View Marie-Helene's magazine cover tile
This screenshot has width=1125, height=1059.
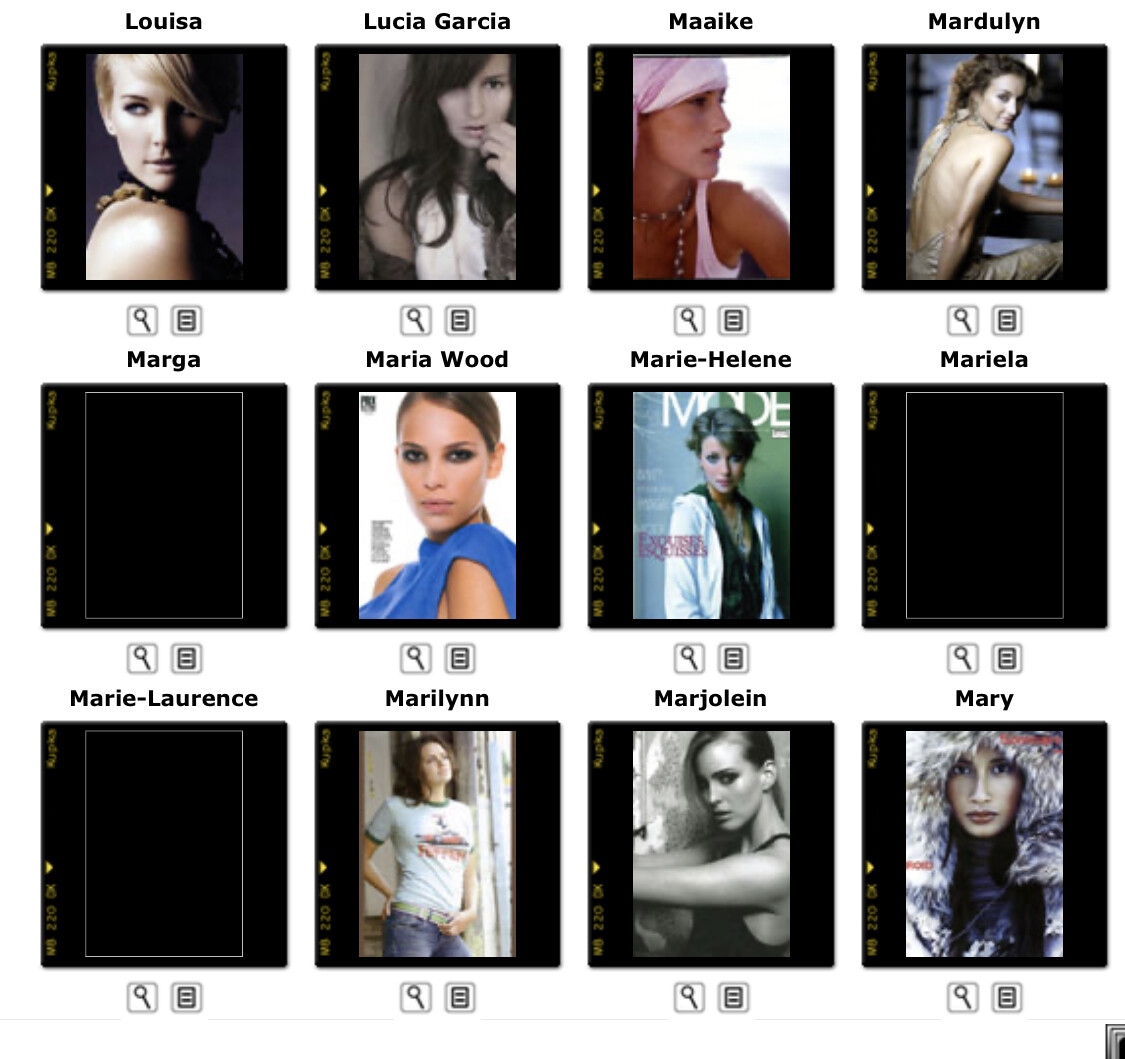coord(711,505)
